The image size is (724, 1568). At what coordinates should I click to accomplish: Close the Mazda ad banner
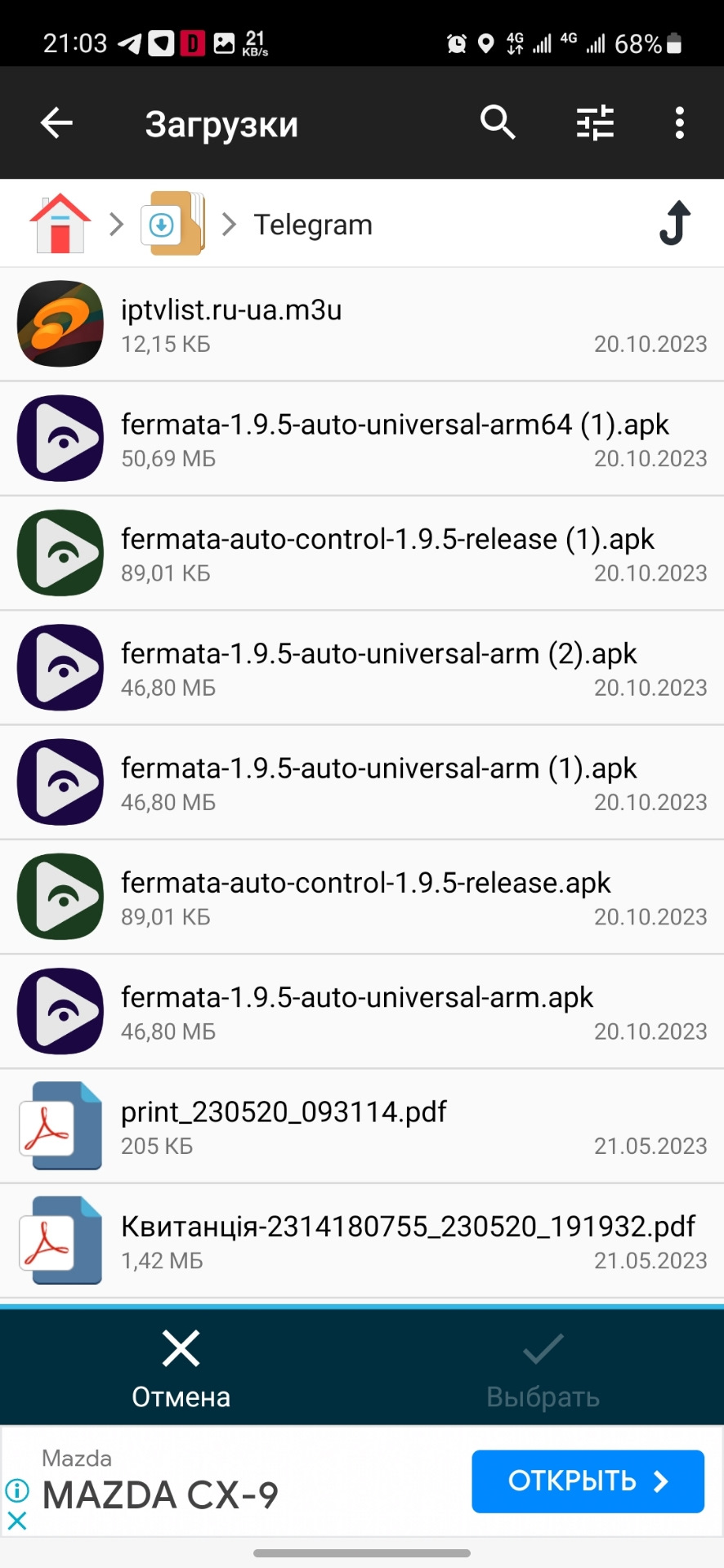click(x=17, y=1521)
